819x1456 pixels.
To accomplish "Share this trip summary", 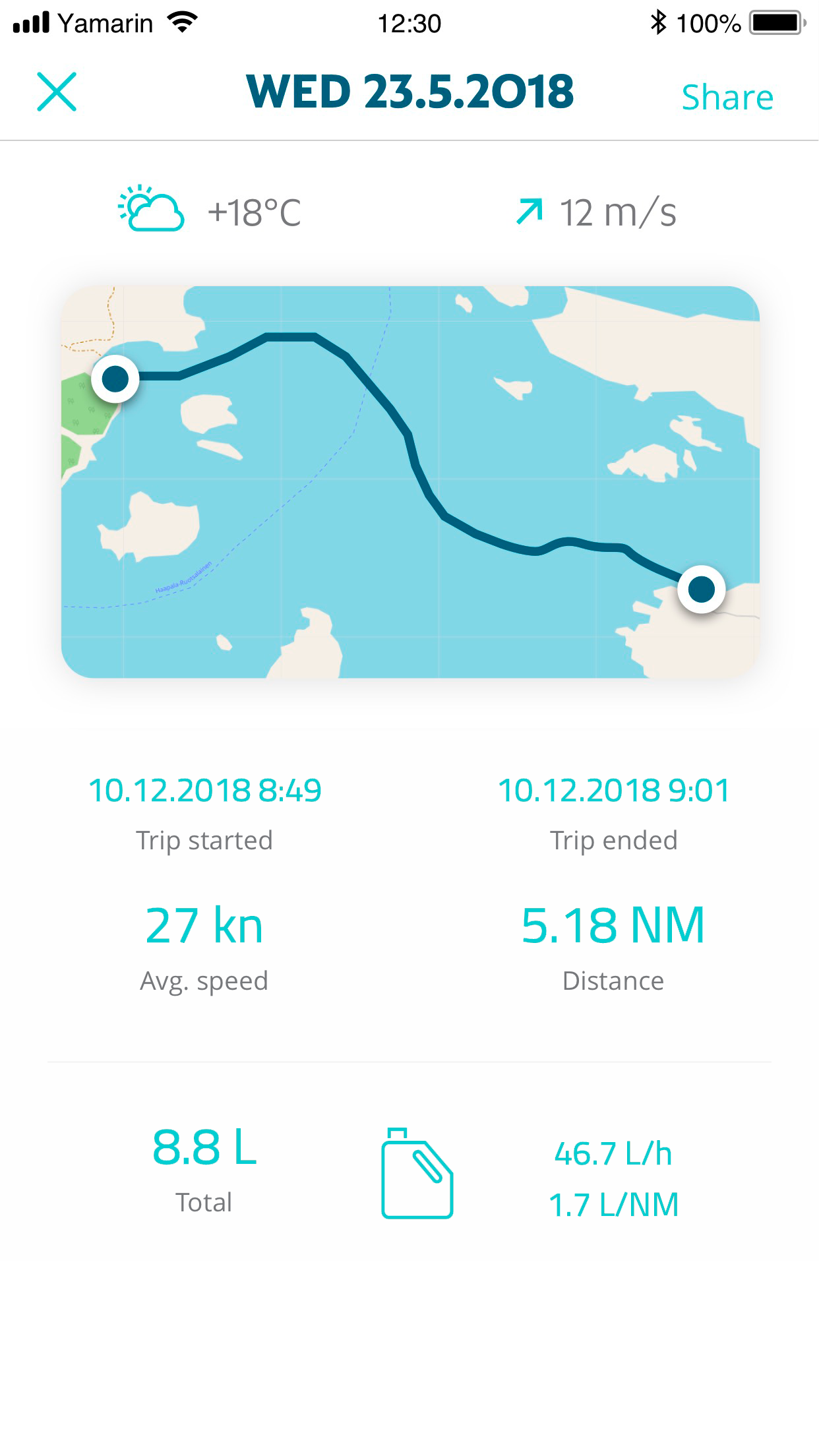I will click(x=727, y=98).
